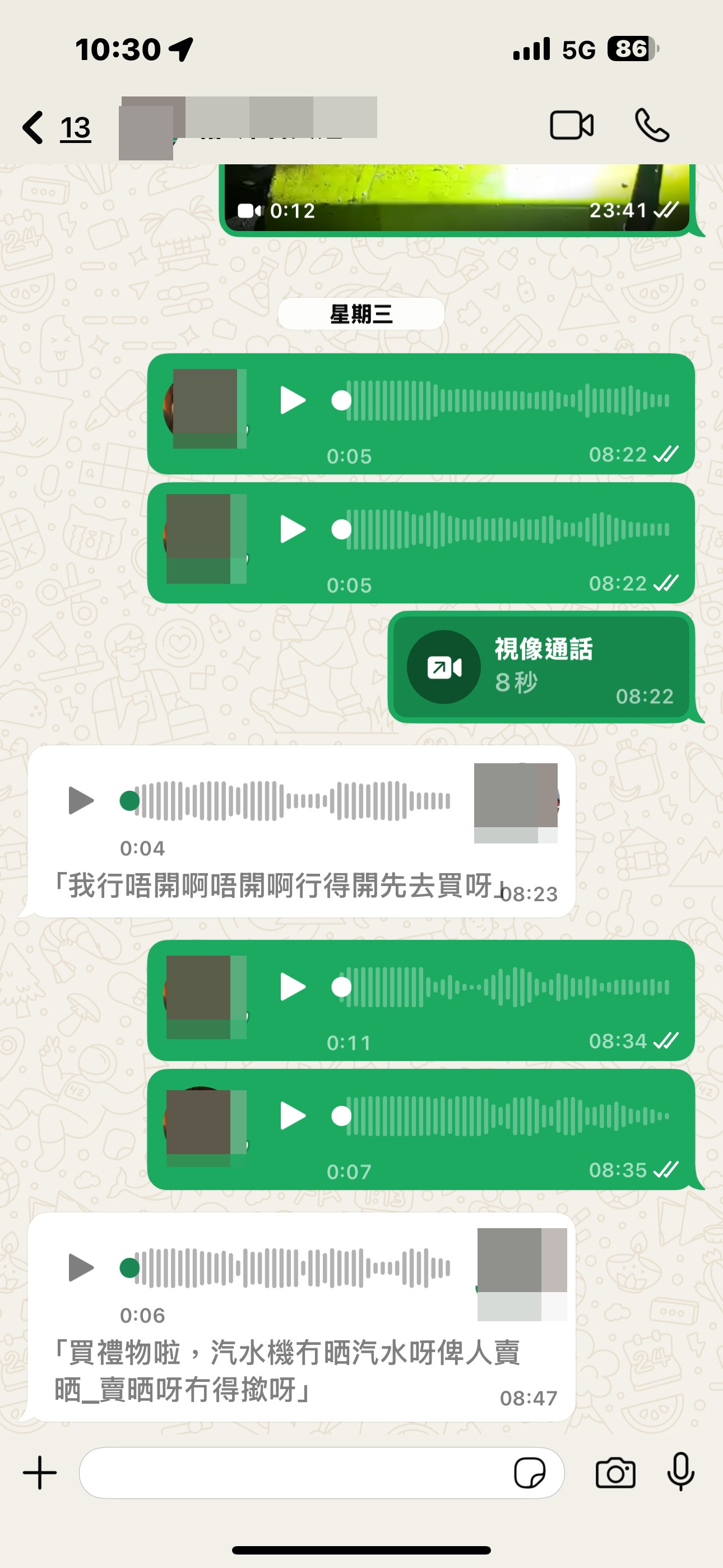Tap the message text field
Image resolution: width=723 pixels, height=1568 pixels.
(x=292, y=1473)
